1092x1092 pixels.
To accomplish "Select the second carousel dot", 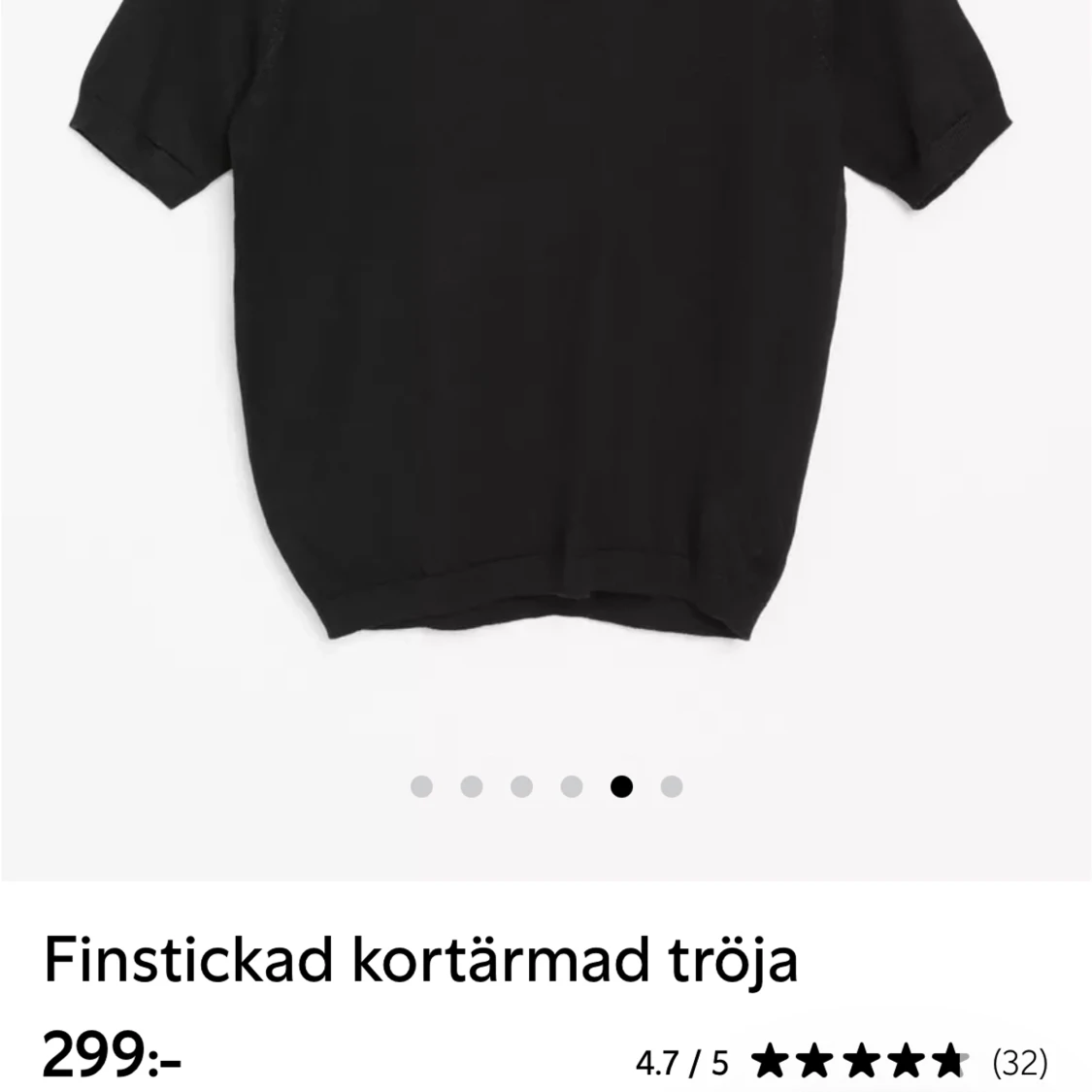I will pos(472,785).
